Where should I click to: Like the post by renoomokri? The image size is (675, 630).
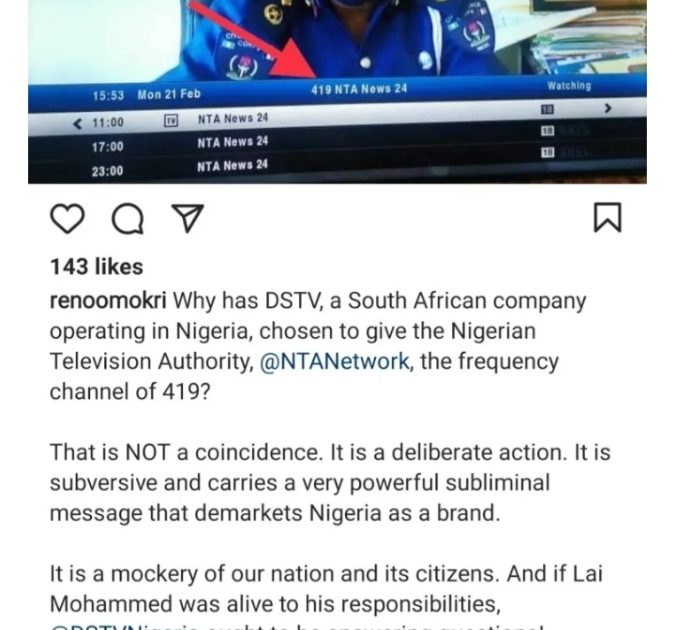point(68,218)
